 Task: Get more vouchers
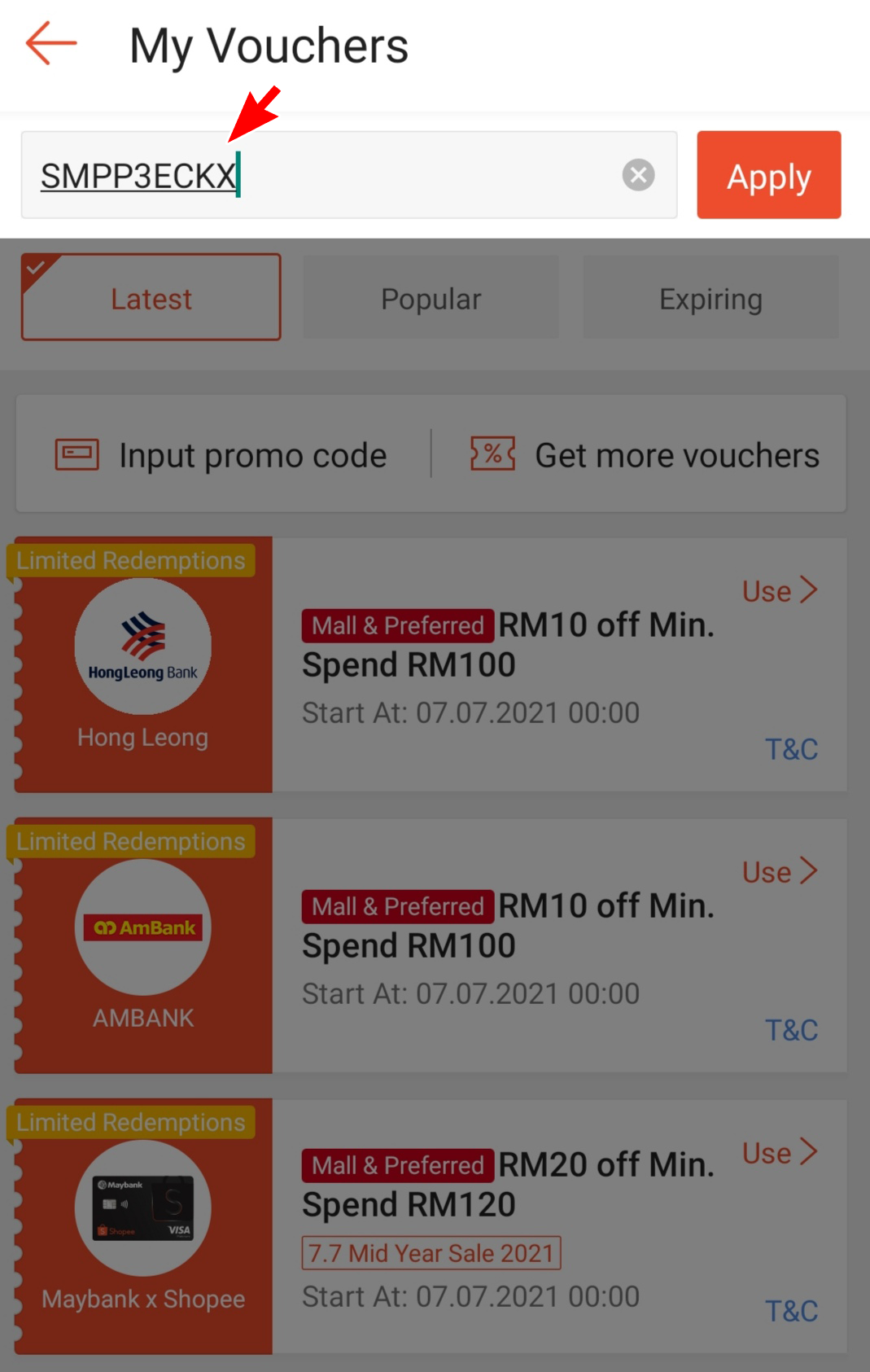[645, 455]
